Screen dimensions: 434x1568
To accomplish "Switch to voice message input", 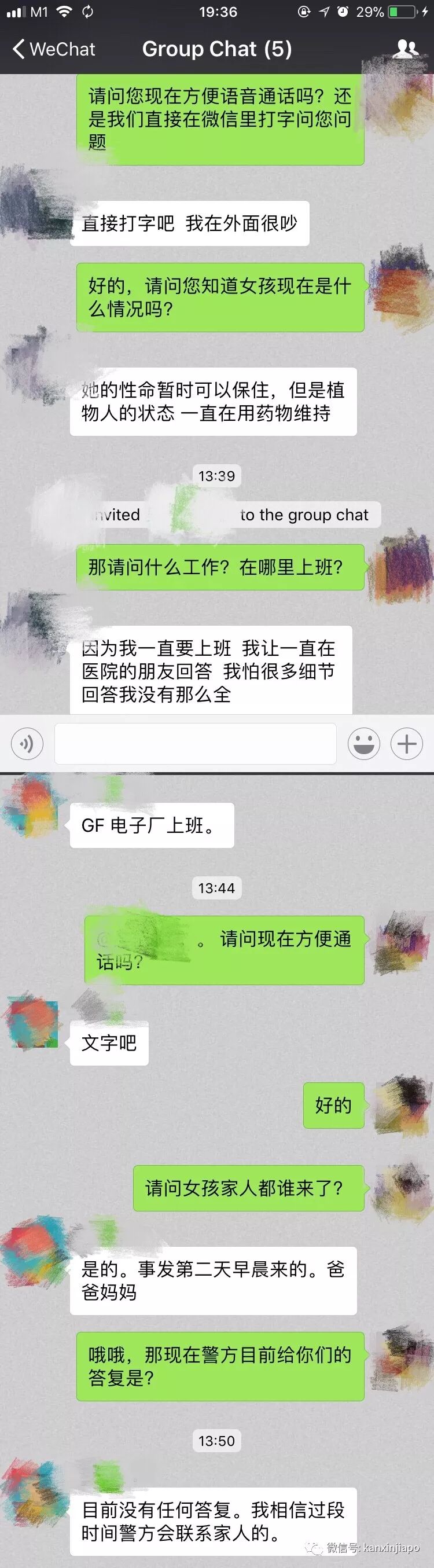I will pyautogui.click(x=27, y=743).
